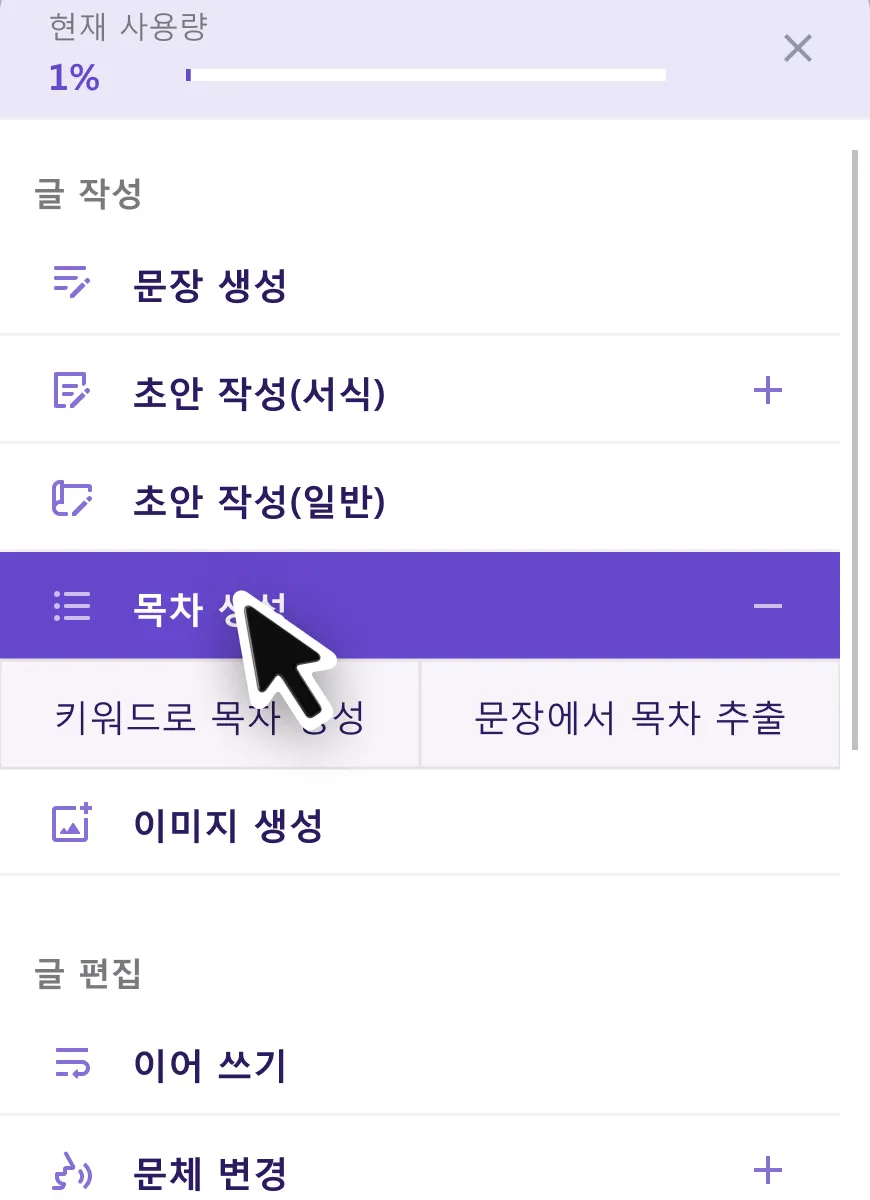Close the usage panel with the X

[797, 48]
